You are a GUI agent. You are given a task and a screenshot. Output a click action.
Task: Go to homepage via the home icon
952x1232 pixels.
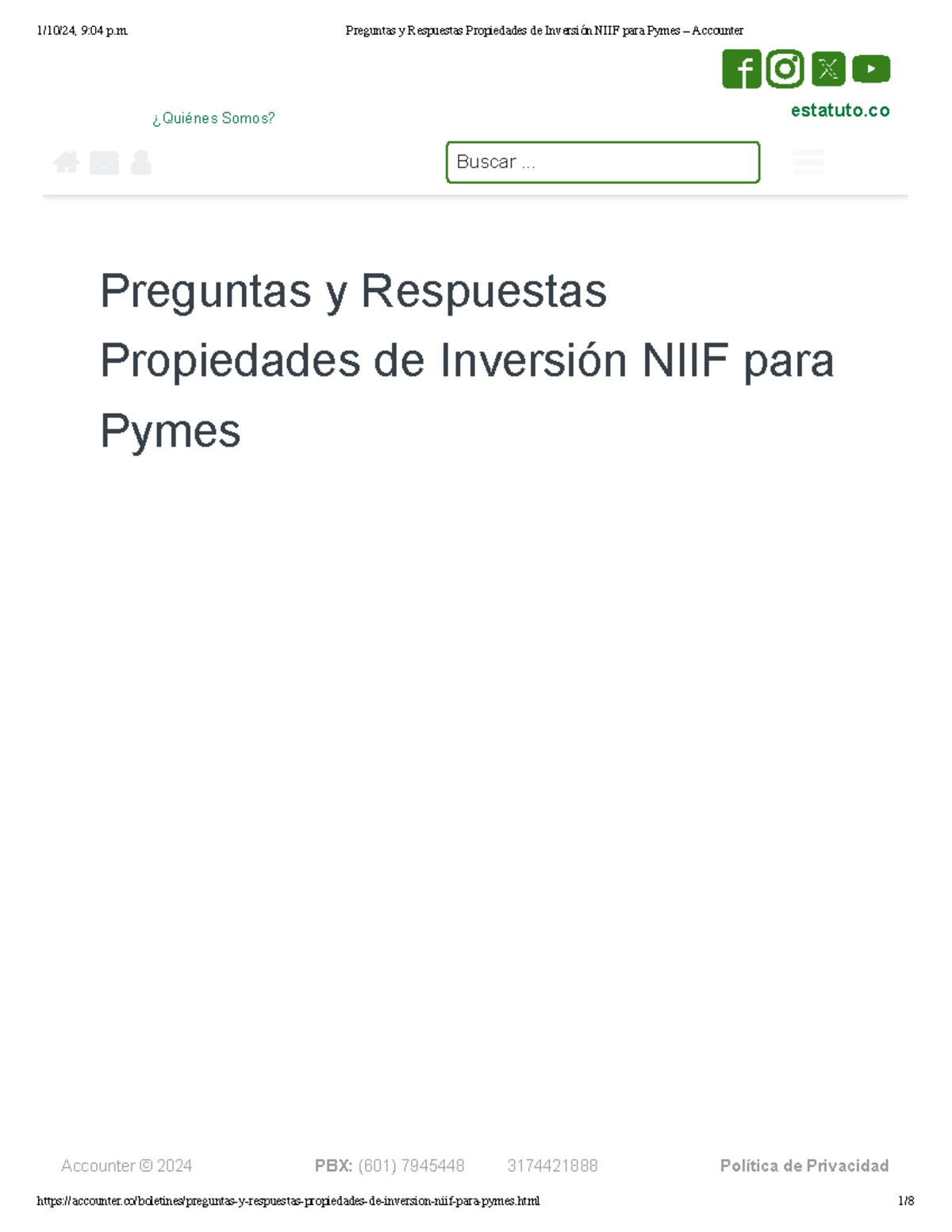67,163
